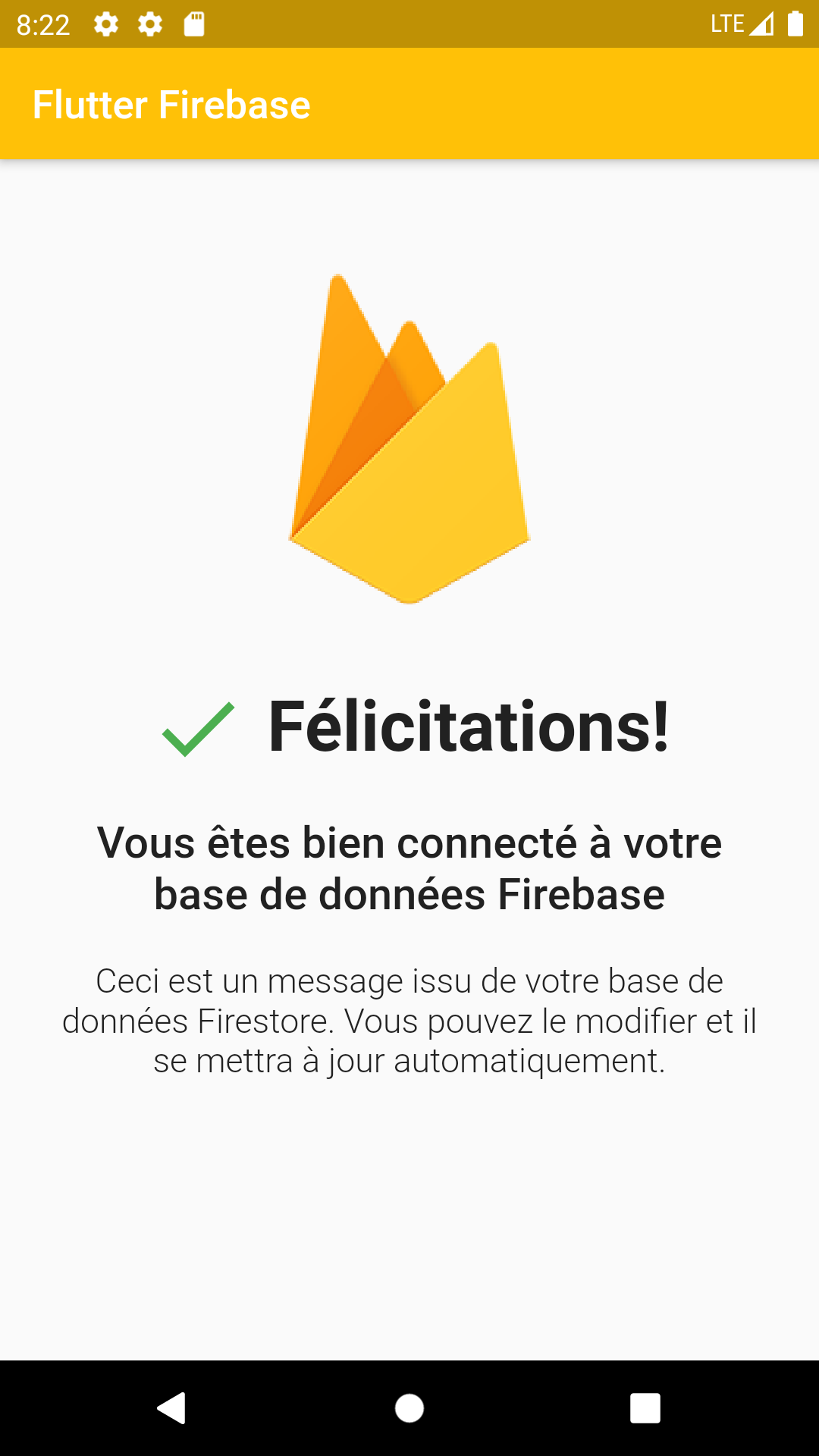The width and height of the screenshot is (819, 1456).
Task: Open the second settings gear in status bar
Action: (x=150, y=24)
